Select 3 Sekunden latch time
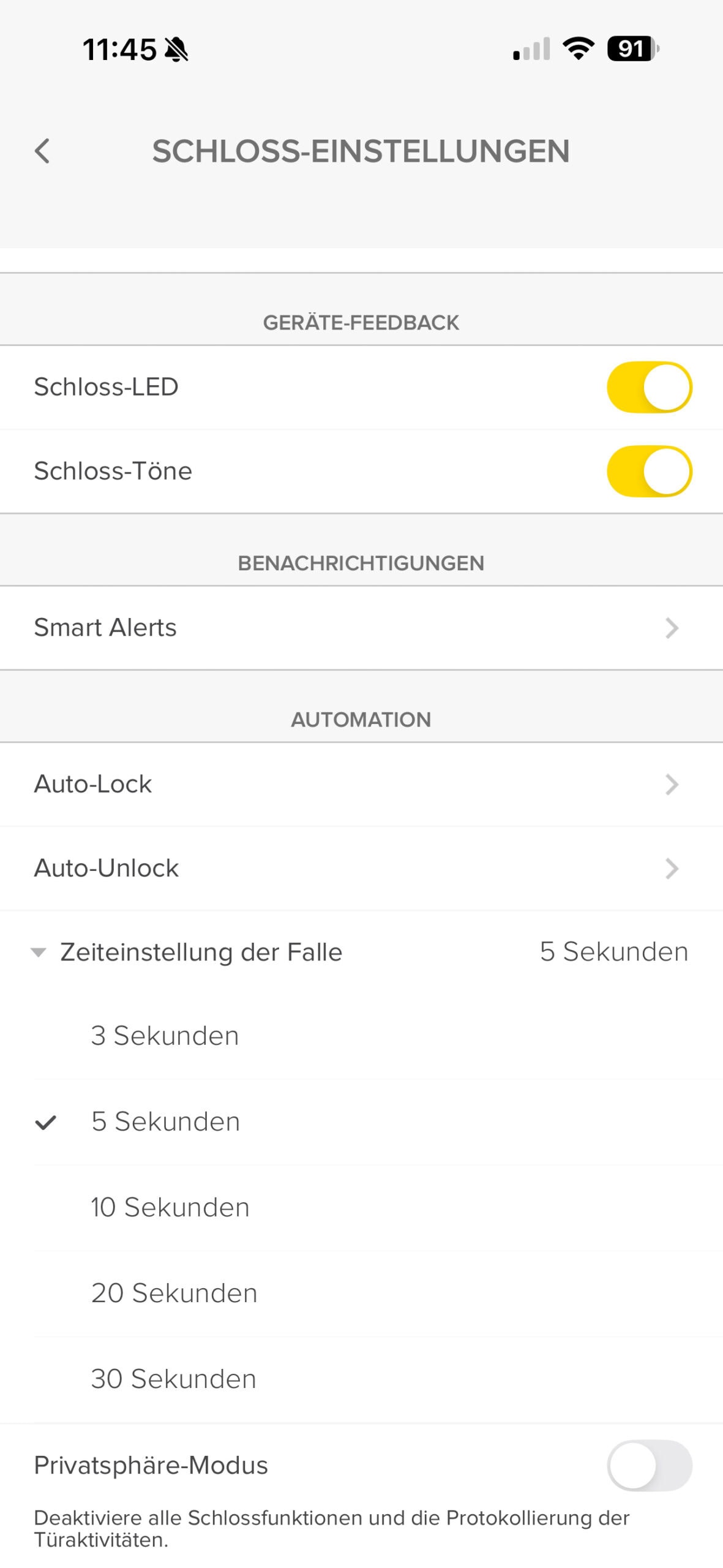This screenshot has height=1568, width=723. [165, 1036]
